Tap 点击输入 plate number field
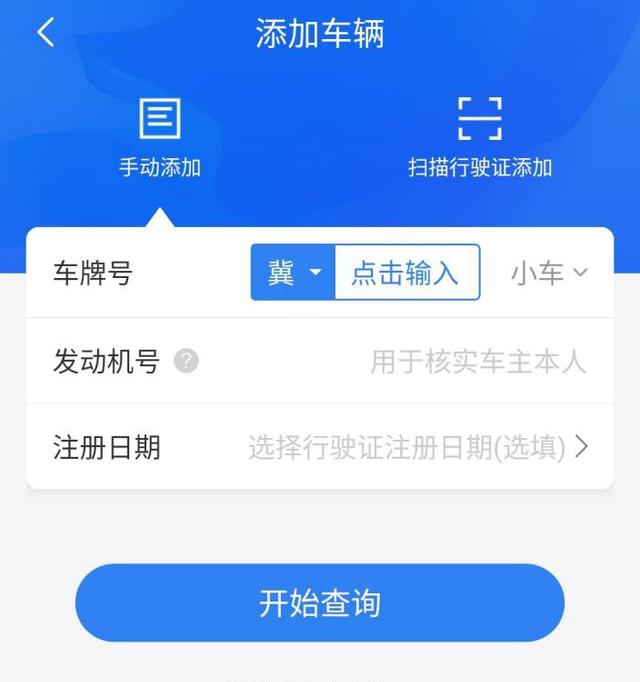This screenshot has height=682, width=640. pyautogui.click(x=406, y=273)
